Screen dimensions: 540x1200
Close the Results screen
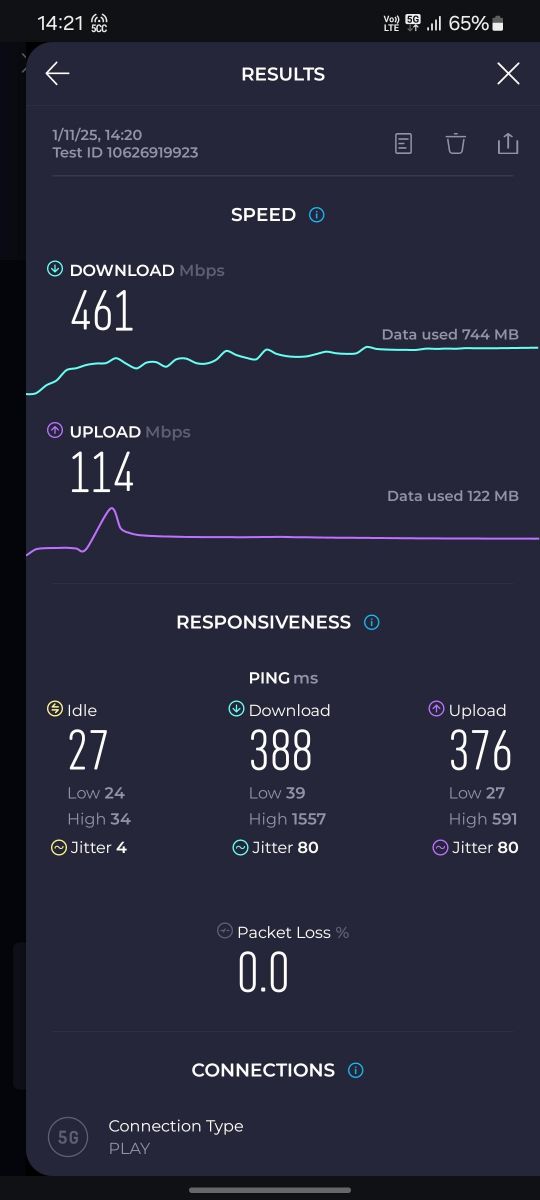click(508, 73)
